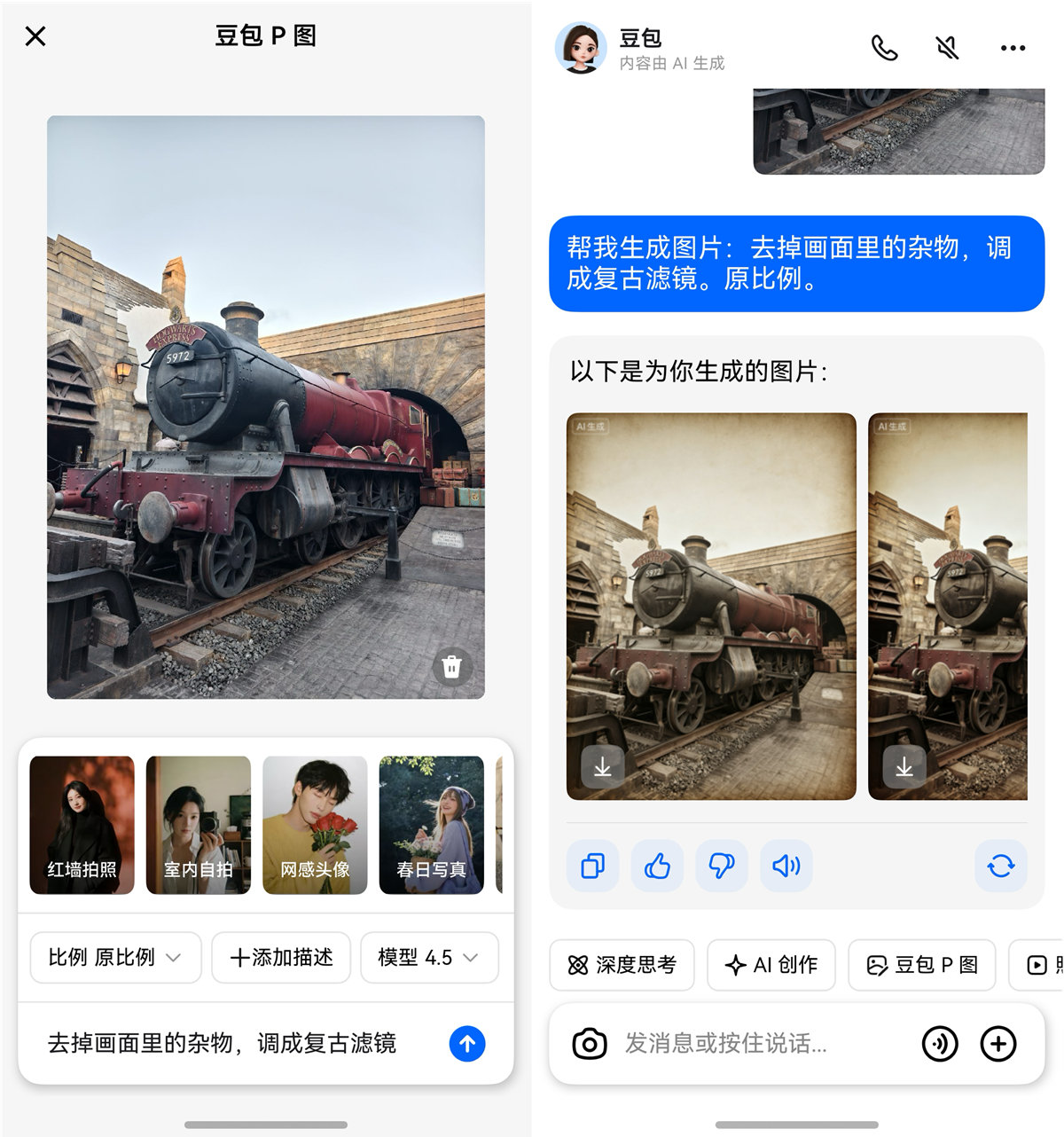
Task: Download the first generated vintage train image
Action: [x=602, y=767]
